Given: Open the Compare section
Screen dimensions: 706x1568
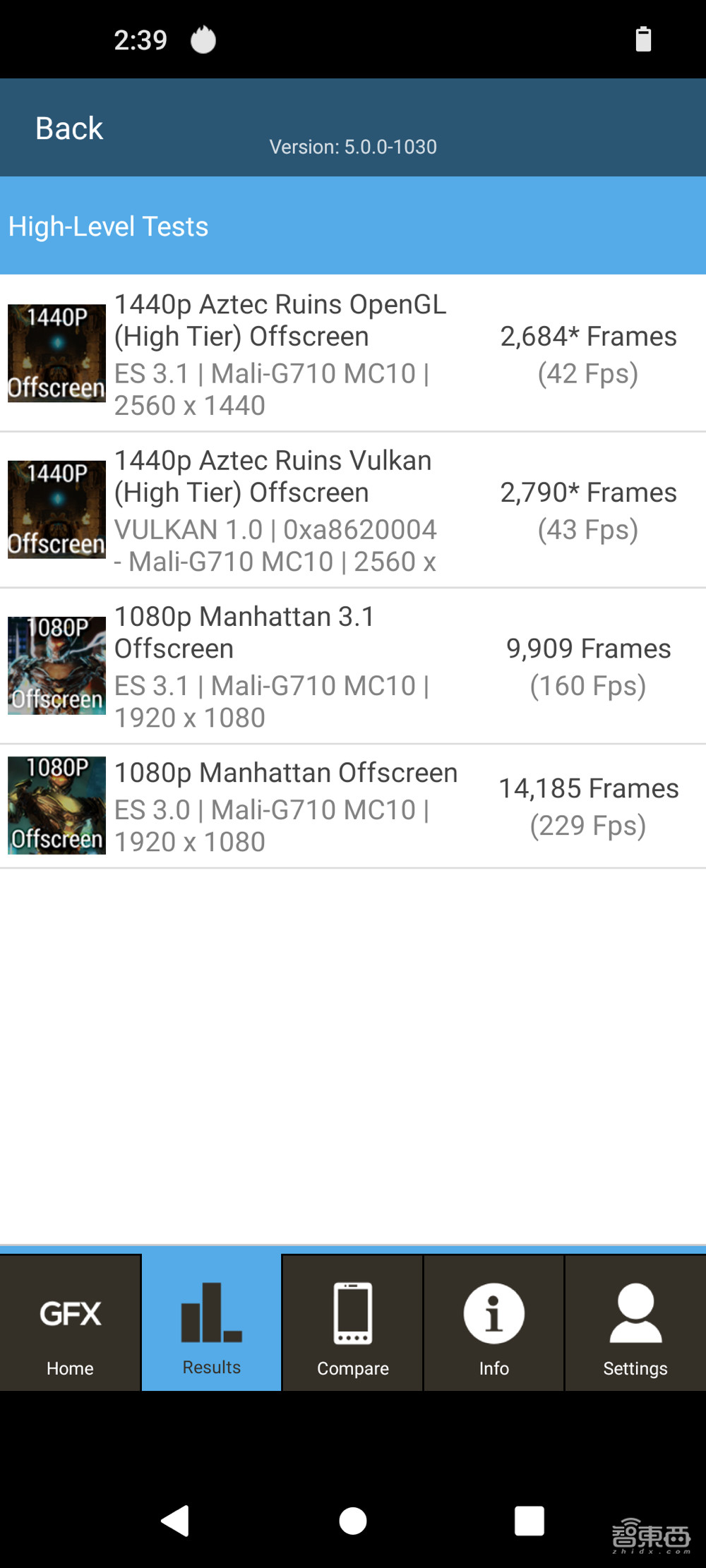Looking at the screenshot, I should 352,1325.
